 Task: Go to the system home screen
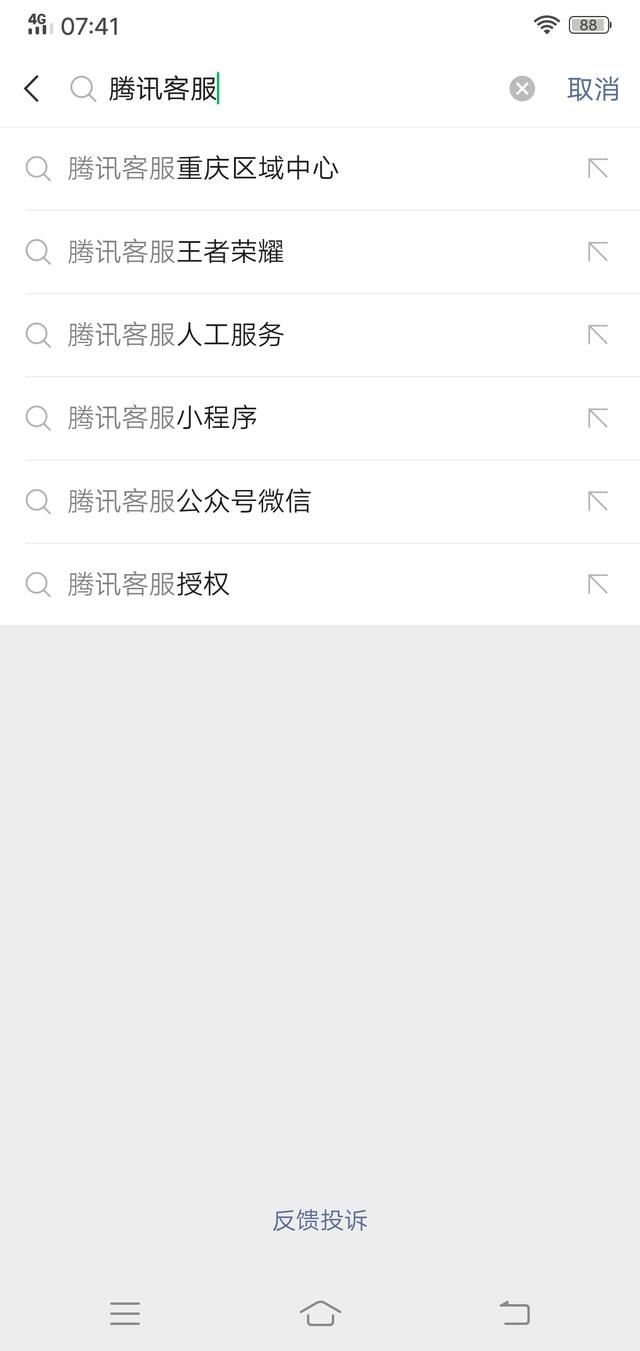(320, 1313)
